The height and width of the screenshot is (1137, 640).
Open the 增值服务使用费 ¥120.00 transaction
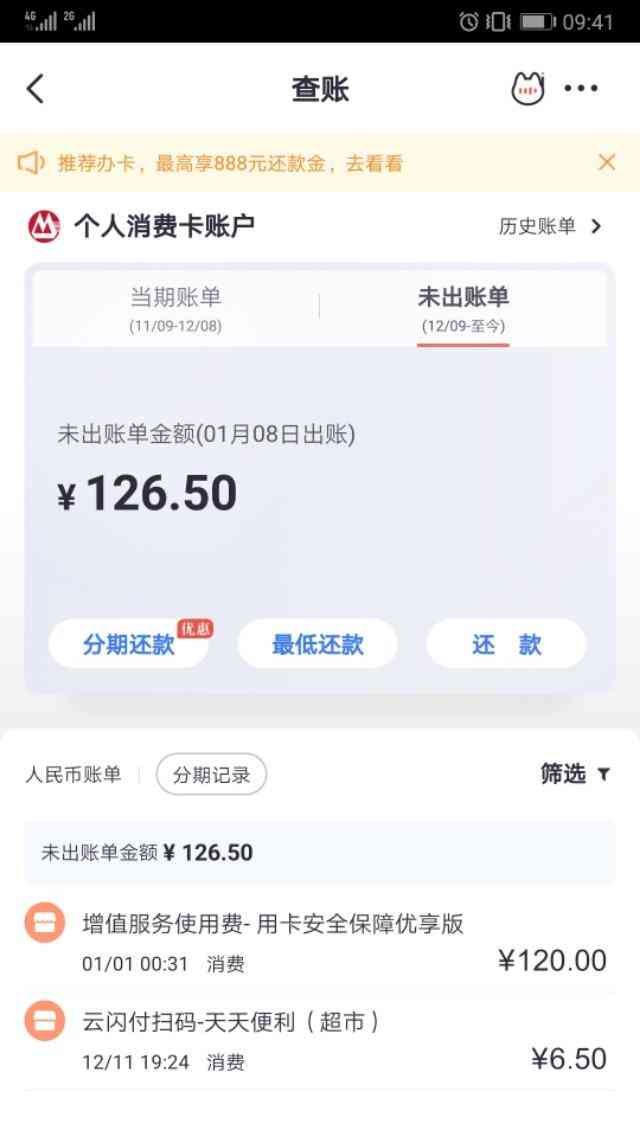(x=320, y=942)
